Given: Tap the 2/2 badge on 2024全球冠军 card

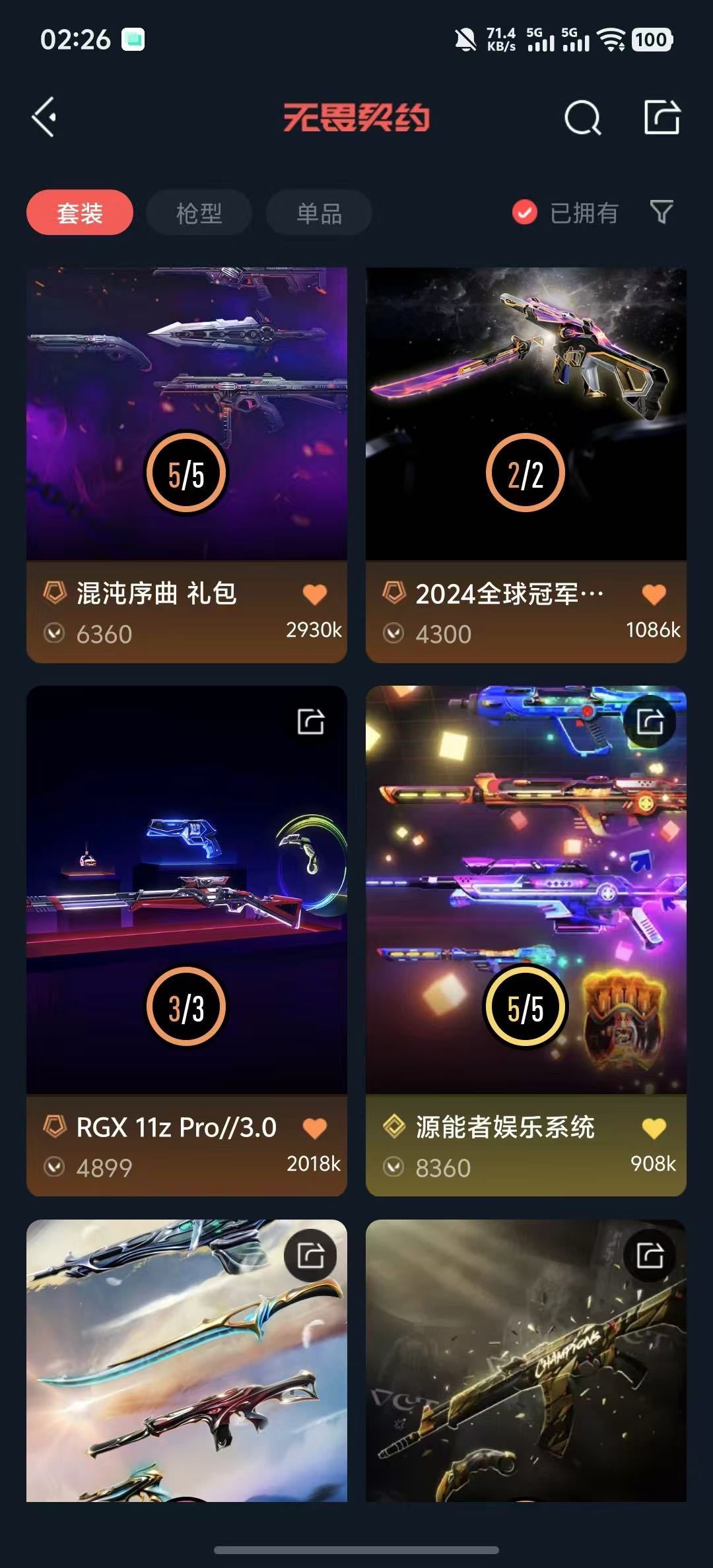Looking at the screenshot, I should [526, 472].
